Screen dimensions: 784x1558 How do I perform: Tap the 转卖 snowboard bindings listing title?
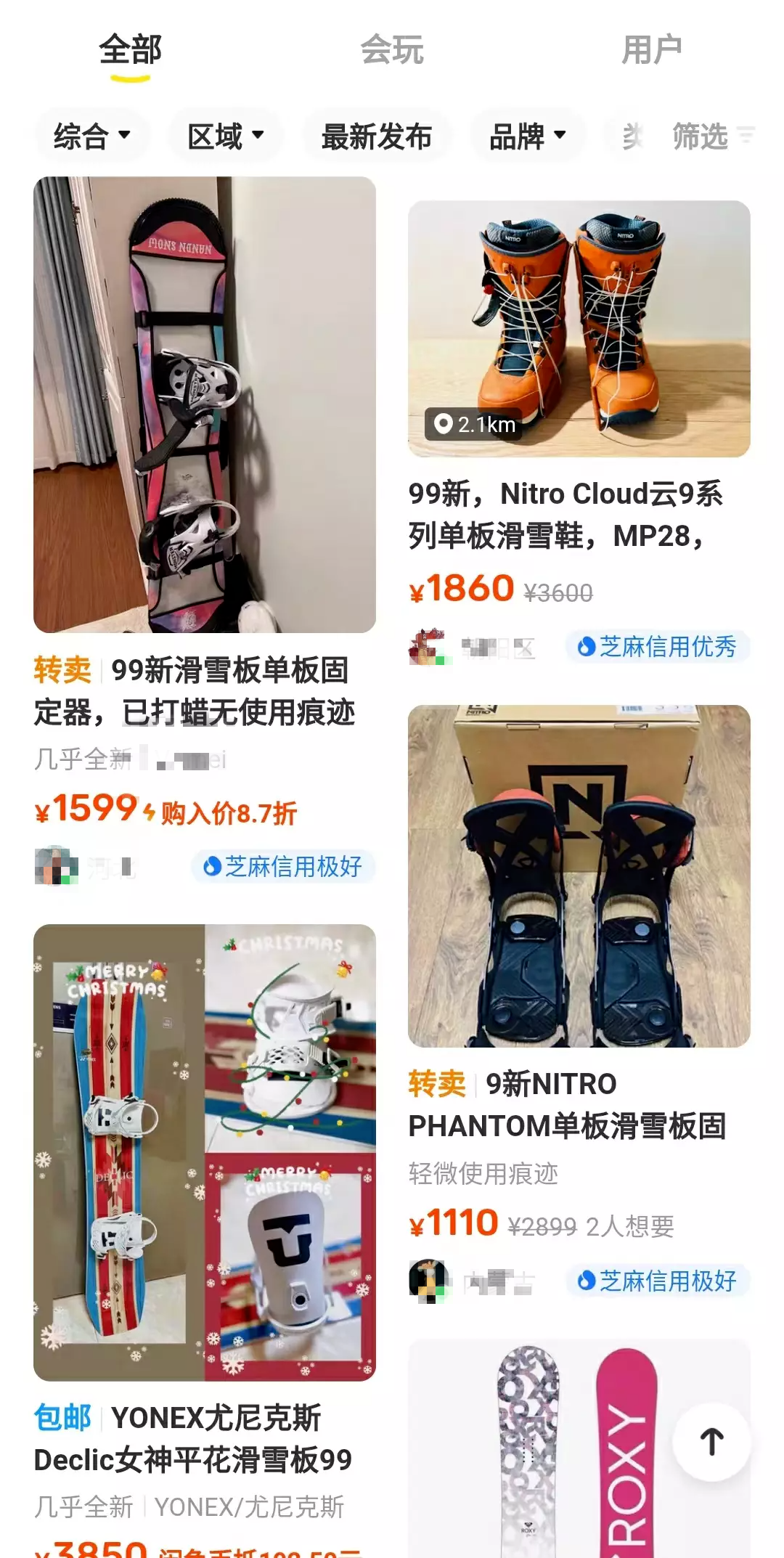click(203, 693)
